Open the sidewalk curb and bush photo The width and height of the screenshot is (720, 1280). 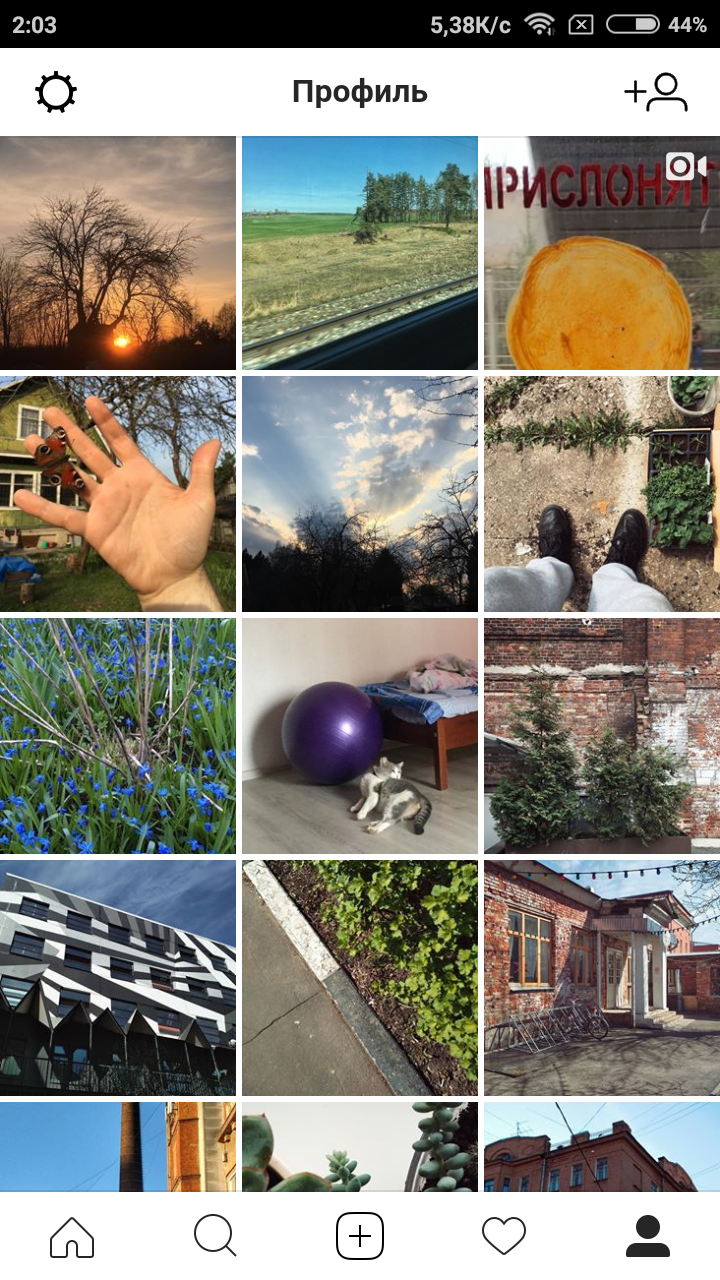pyautogui.click(x=360, y=978)
